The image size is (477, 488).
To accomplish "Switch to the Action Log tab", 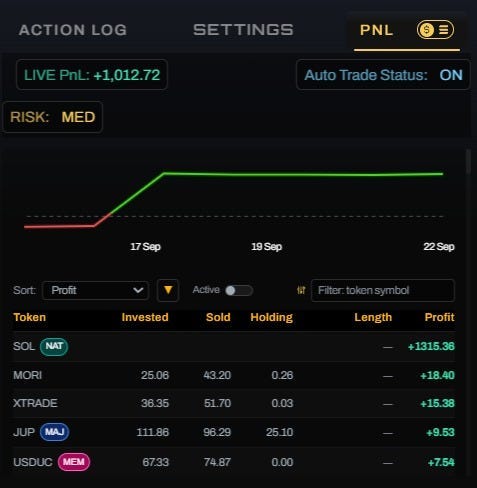I will 73,30.
